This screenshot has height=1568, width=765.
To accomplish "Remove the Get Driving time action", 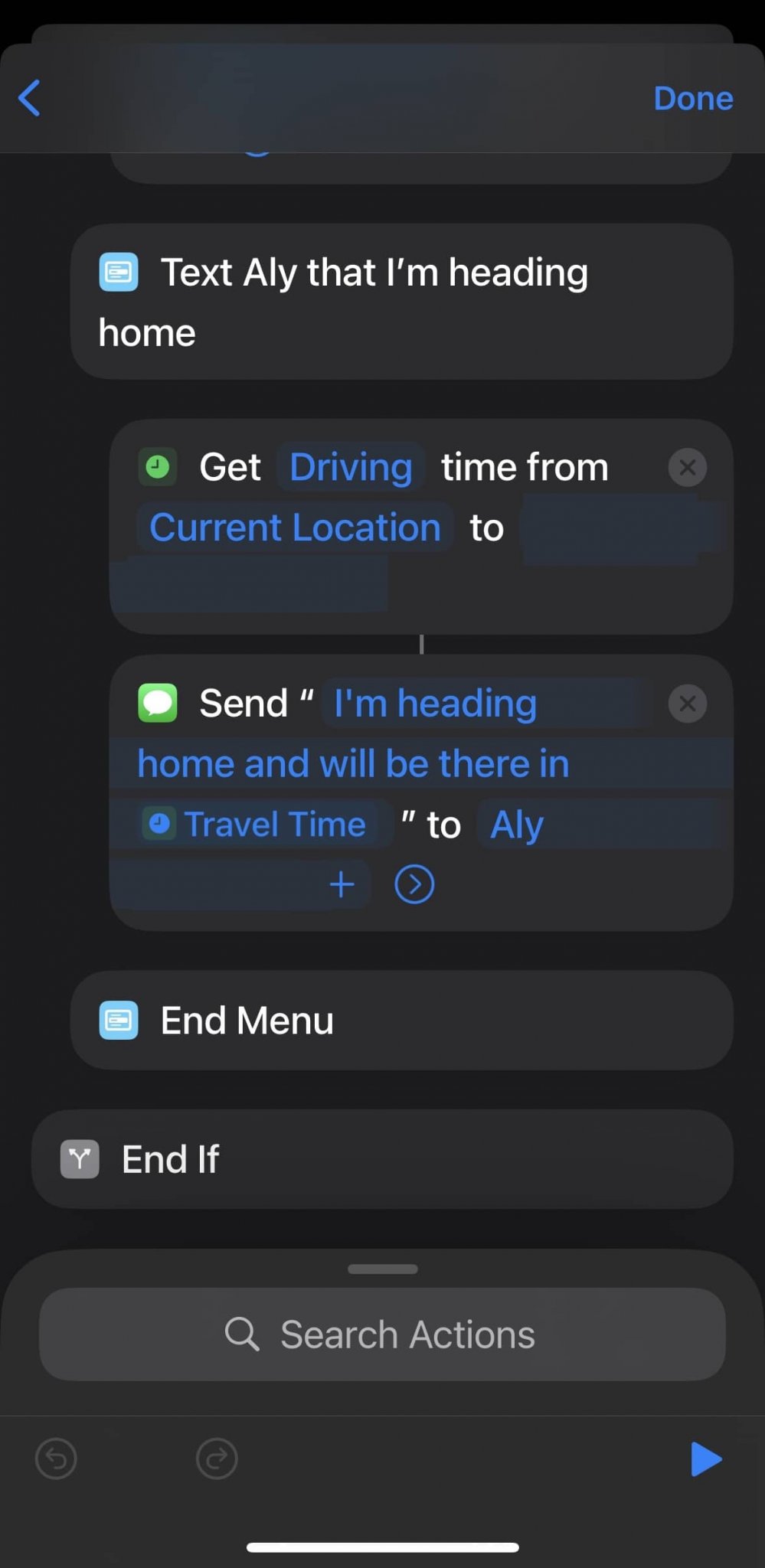I will [687, 467].
